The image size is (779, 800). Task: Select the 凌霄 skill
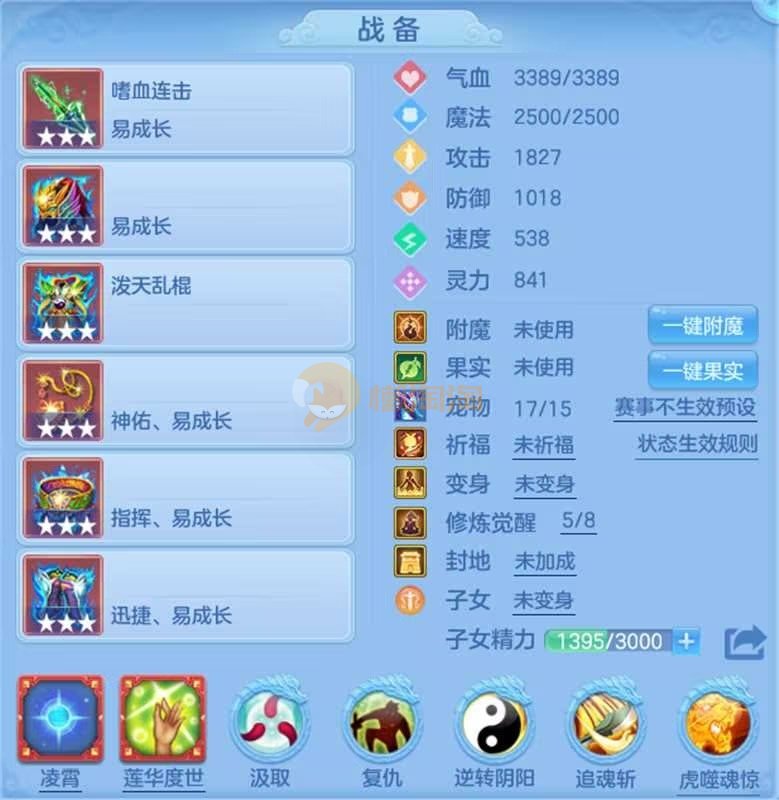61,720
